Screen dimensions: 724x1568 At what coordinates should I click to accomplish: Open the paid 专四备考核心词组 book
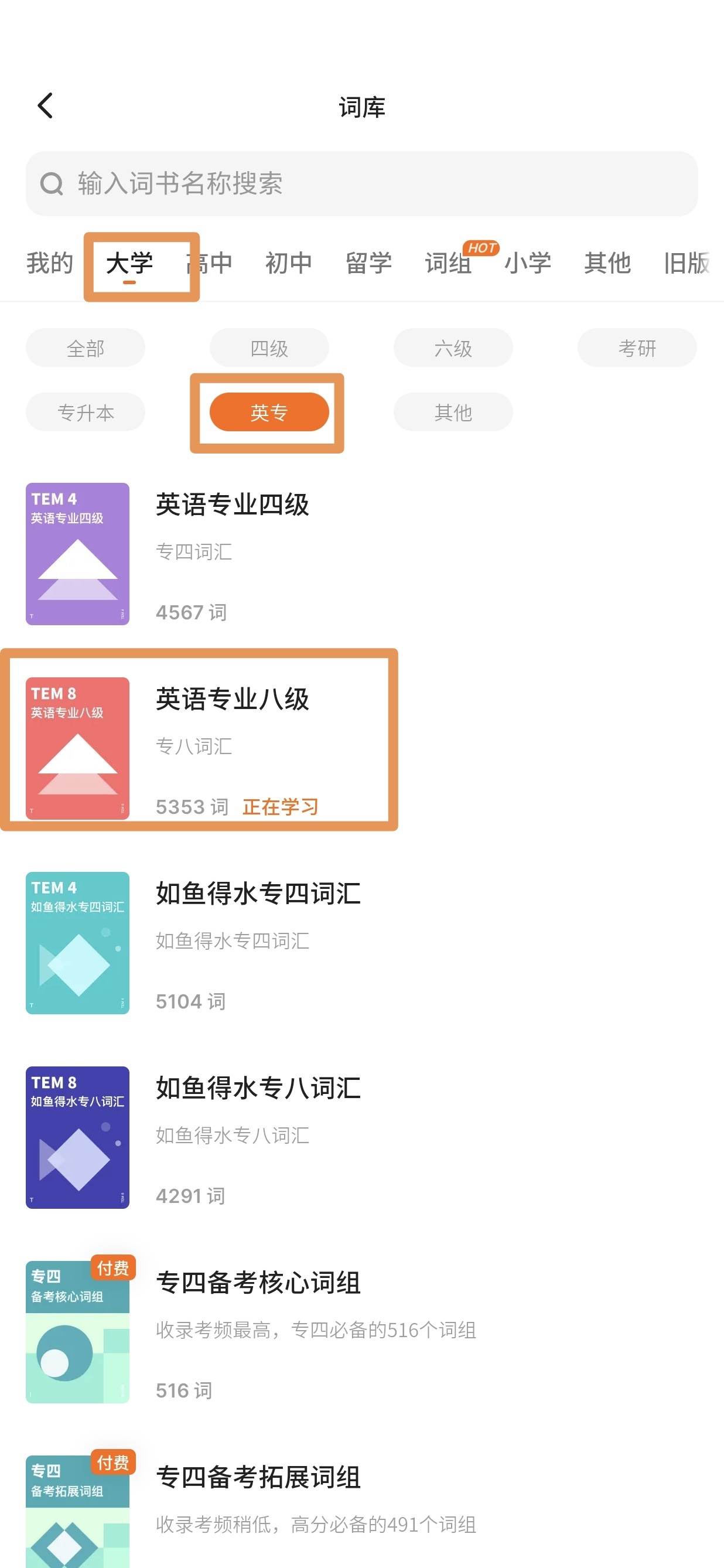(x=361, y=1332)
